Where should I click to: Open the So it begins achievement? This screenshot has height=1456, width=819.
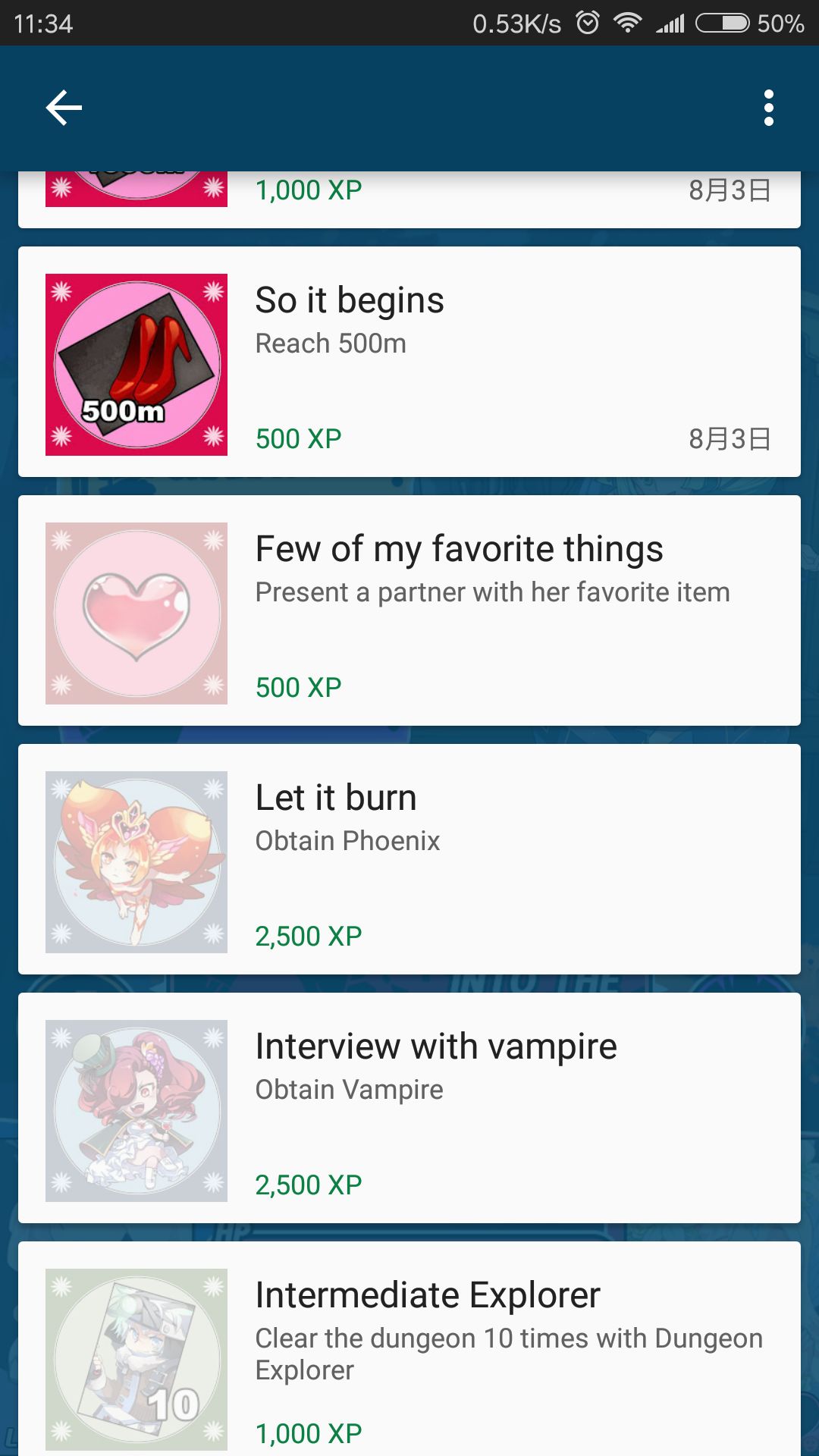409,362
